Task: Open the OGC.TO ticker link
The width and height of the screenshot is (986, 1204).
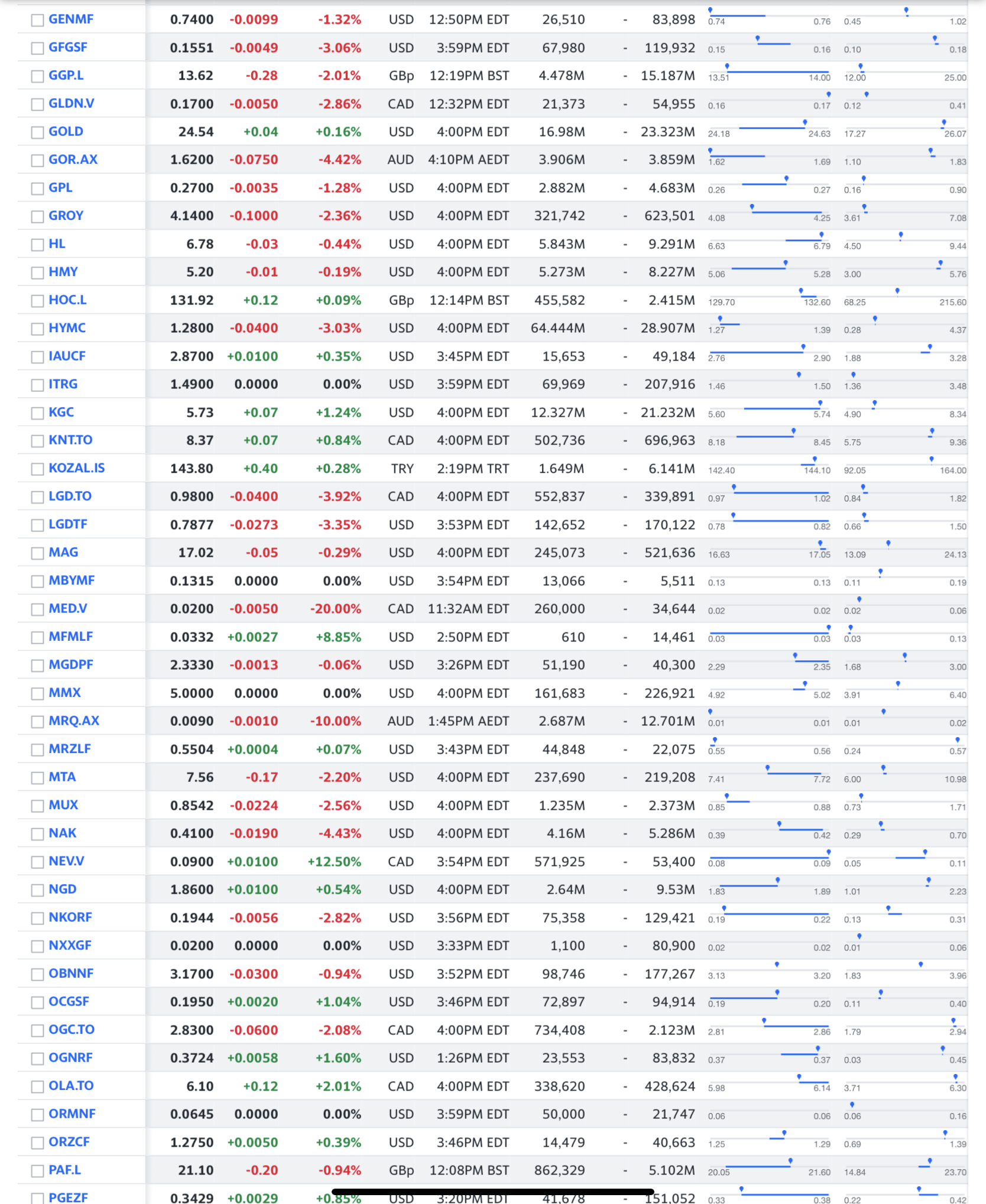Action: point(71,1030)
